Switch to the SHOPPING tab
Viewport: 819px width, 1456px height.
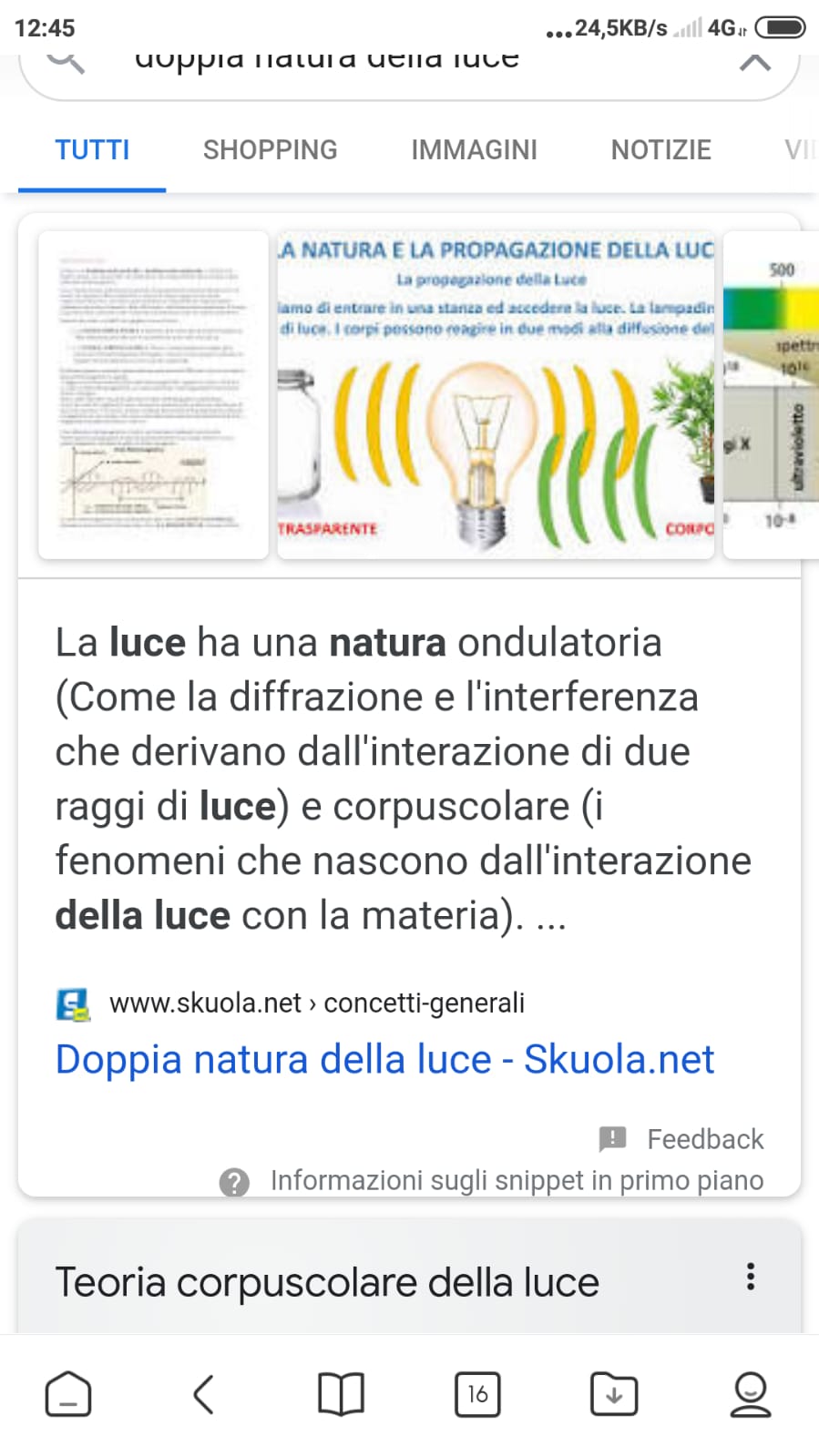click(x=270, y=149)
